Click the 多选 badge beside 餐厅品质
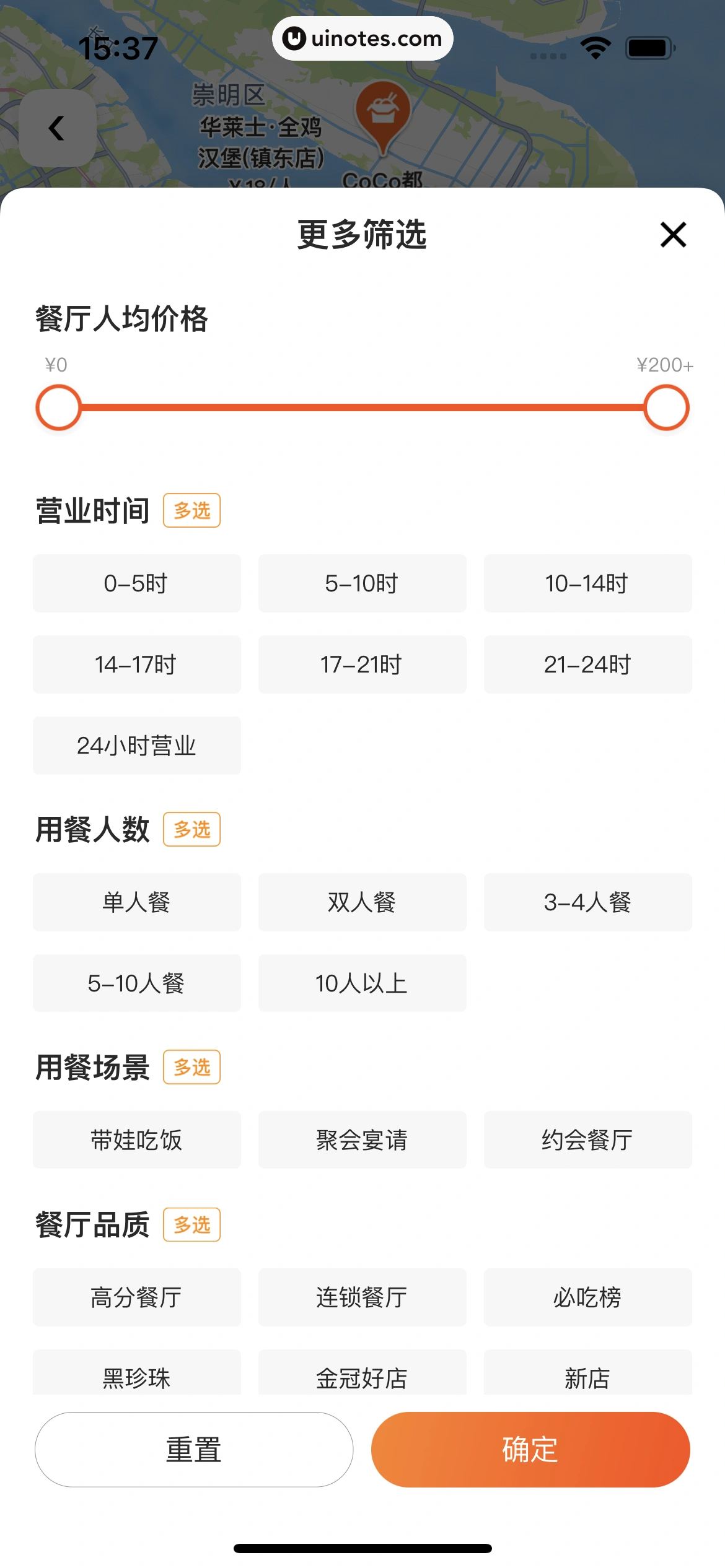725x1568 pixels. pyautogui.click(x=191, y=1224)
